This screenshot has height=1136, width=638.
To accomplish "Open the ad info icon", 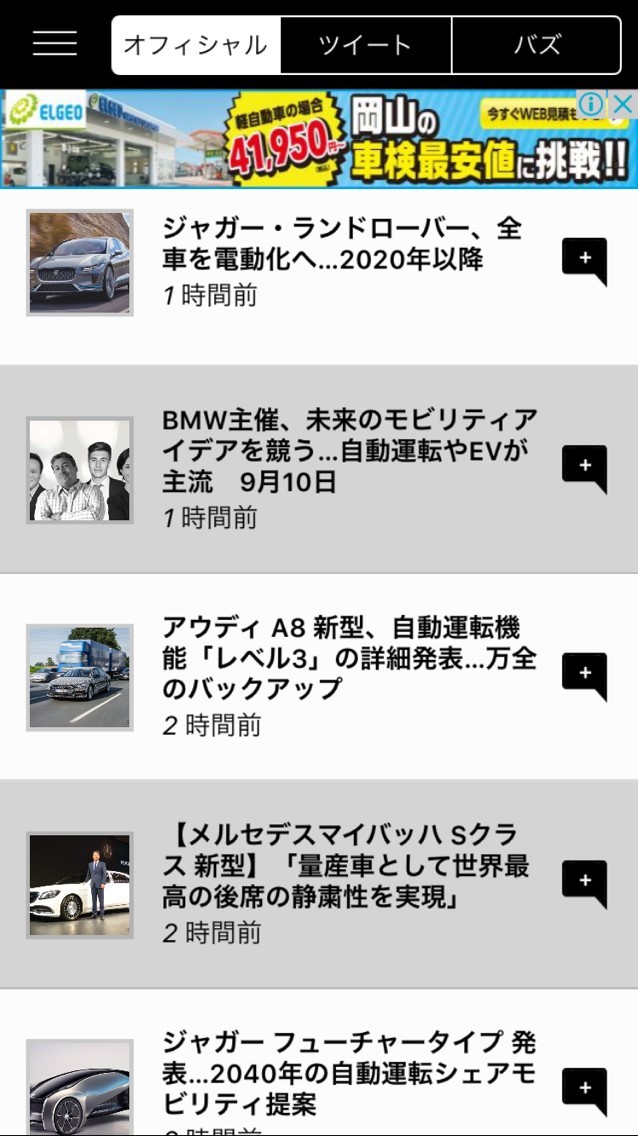I will click(x=592, y=104).
